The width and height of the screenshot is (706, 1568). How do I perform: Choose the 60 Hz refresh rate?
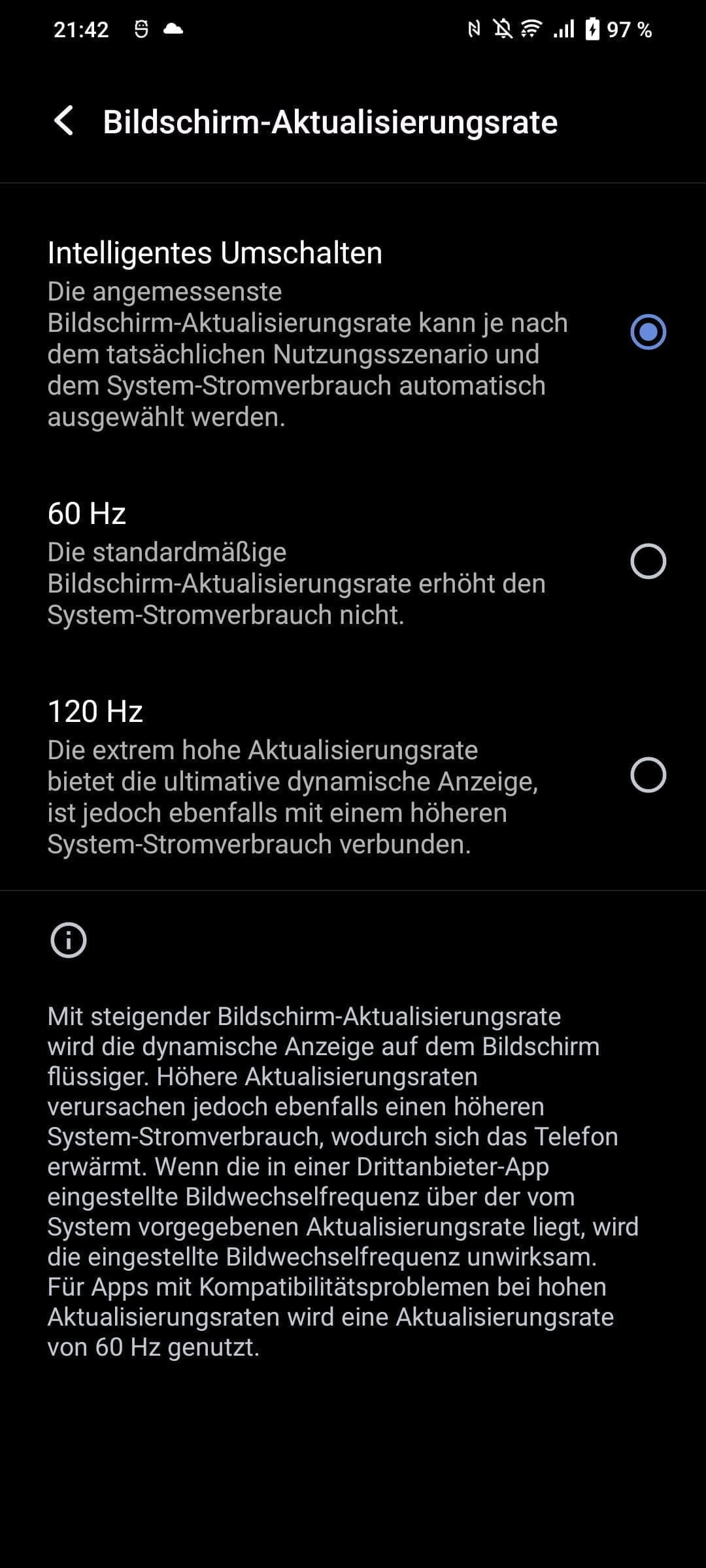(647, 561)
